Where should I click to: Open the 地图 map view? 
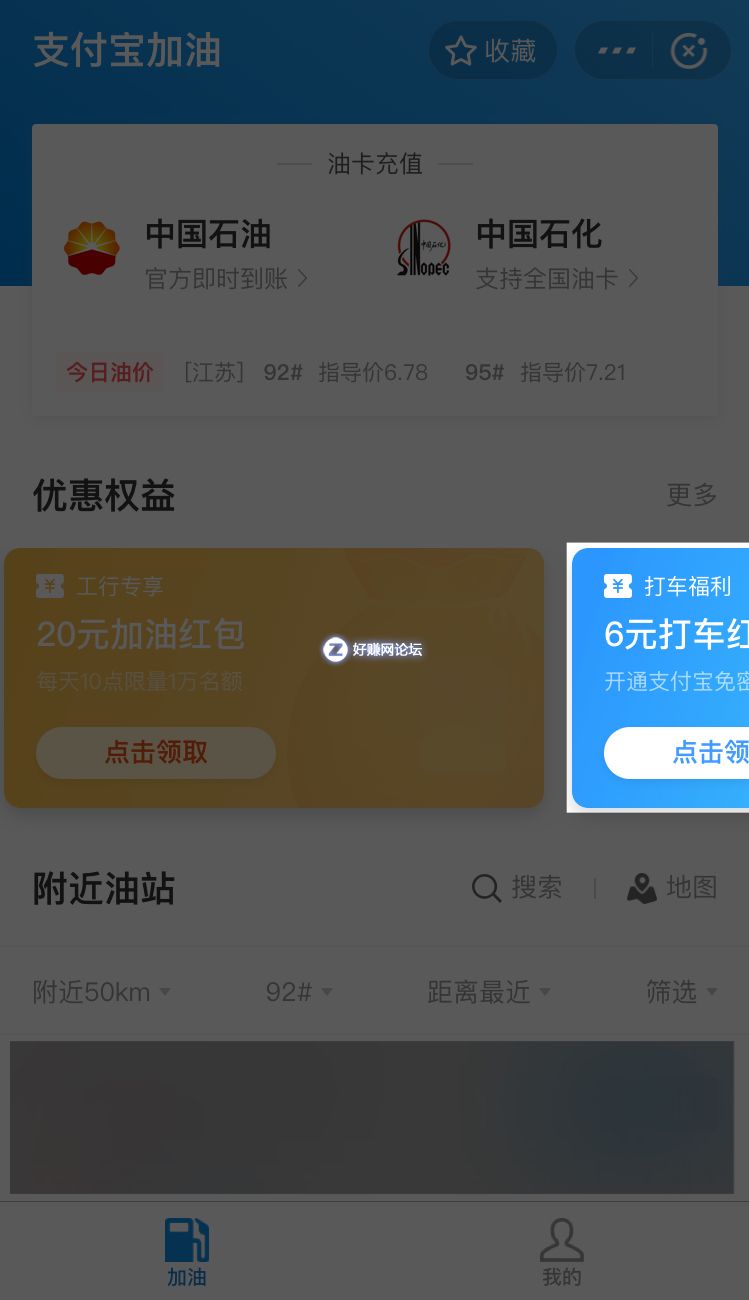(672, 887)
